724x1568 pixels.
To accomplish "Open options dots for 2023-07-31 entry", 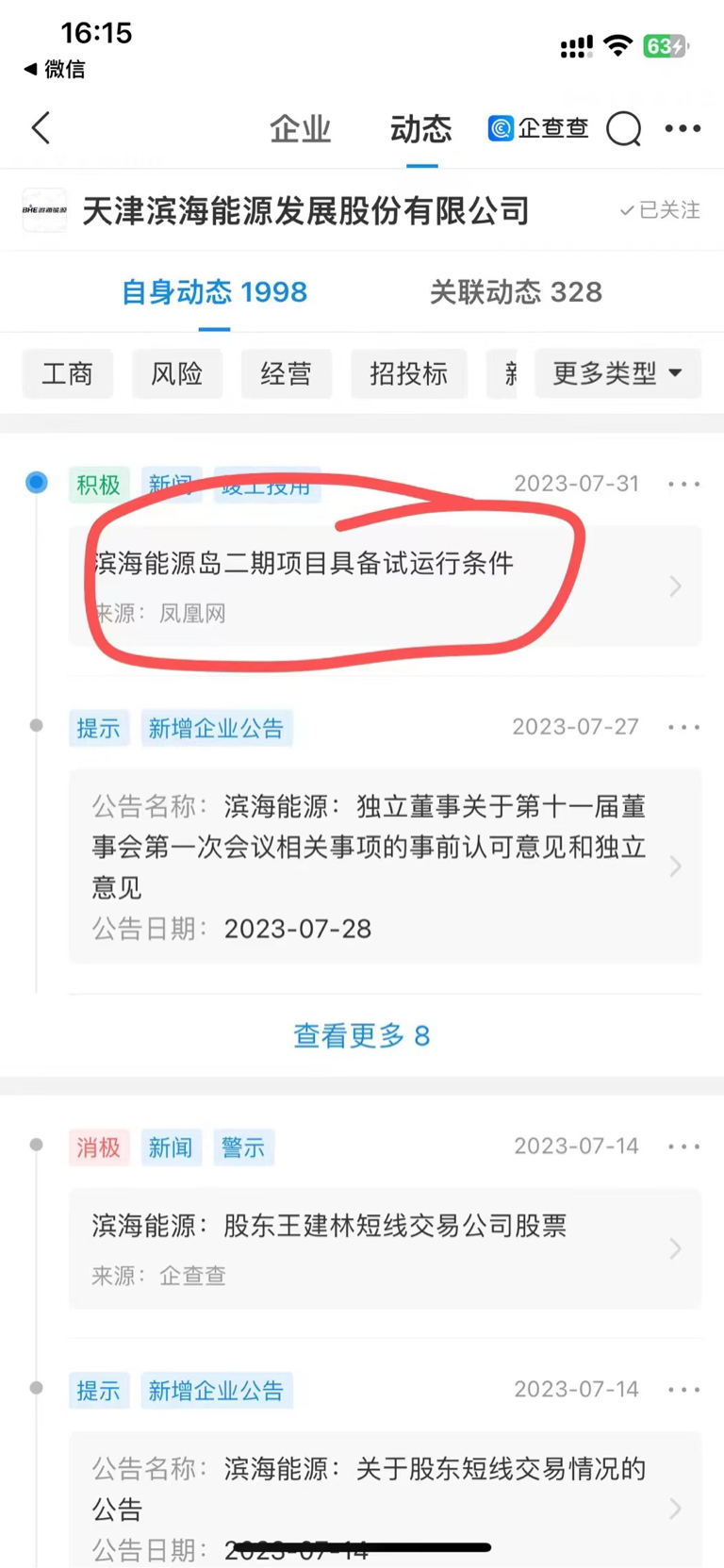I will pyautogui.click(x=683, y=484).
